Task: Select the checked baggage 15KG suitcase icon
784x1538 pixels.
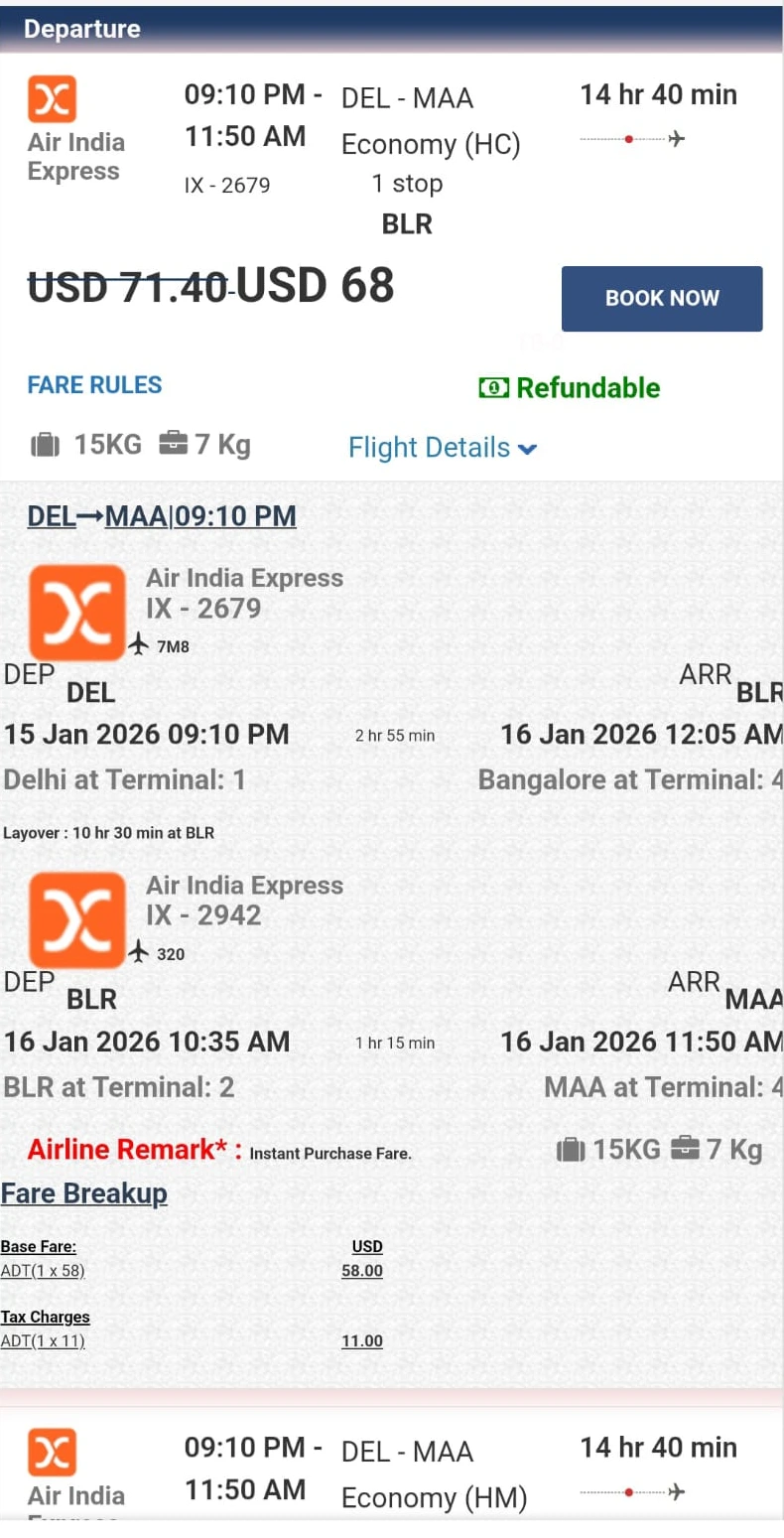Action: pos(43,444)
